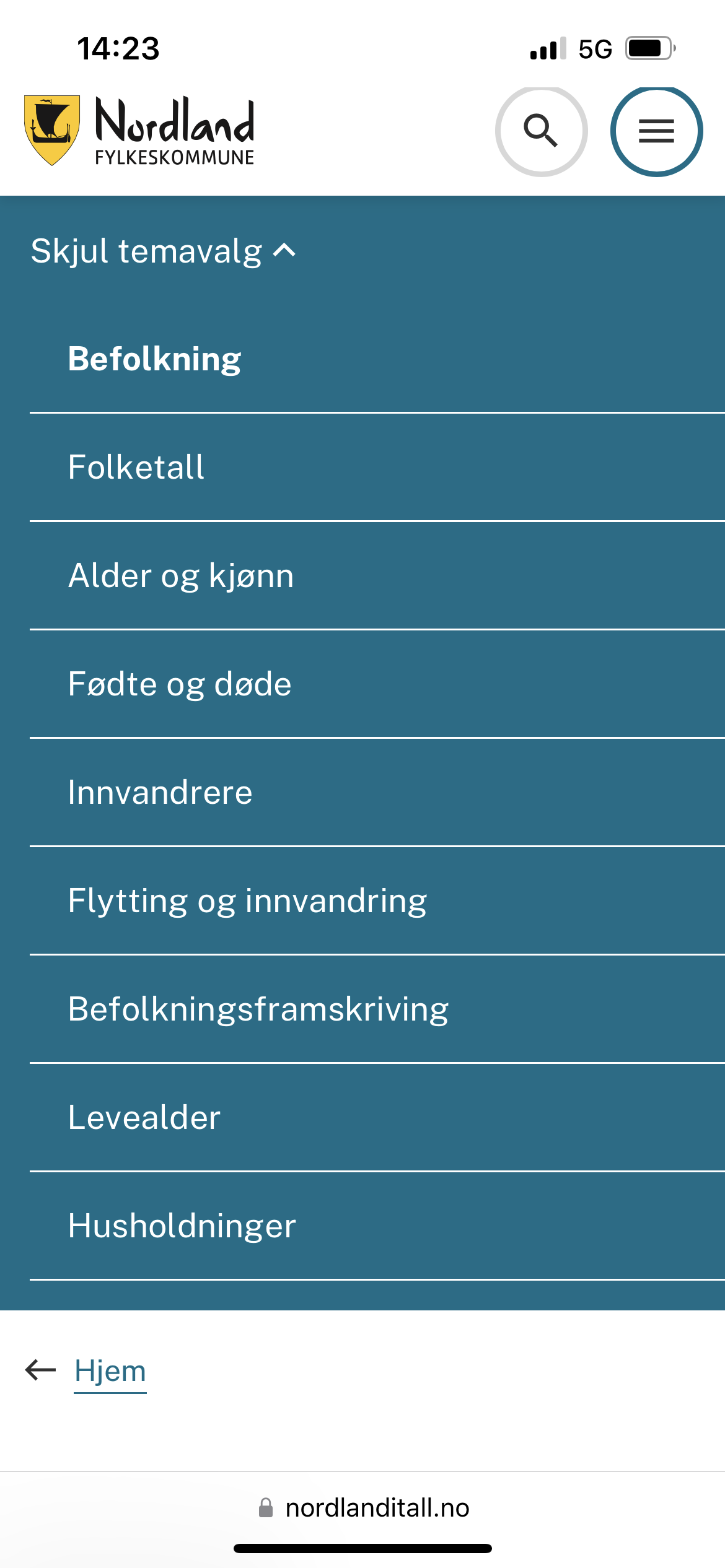Image resolution: width=725 pixels, height=1568 pixels.
Task: Collapse the Skjul temavalg section
Action: pyautogui.click(x=164, y=251)
